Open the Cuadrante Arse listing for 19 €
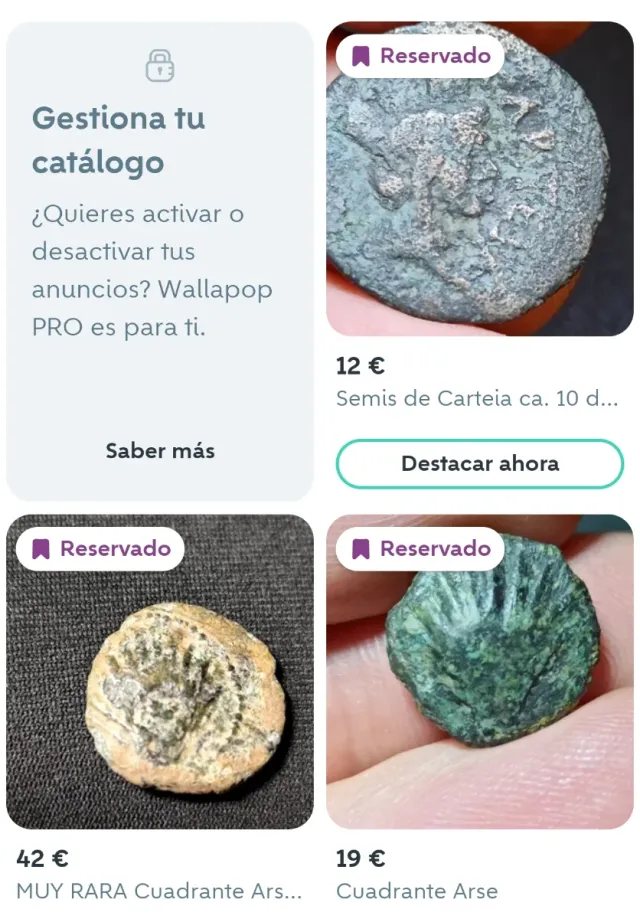This screenshot has height=919, width=640. click(479, 672)
